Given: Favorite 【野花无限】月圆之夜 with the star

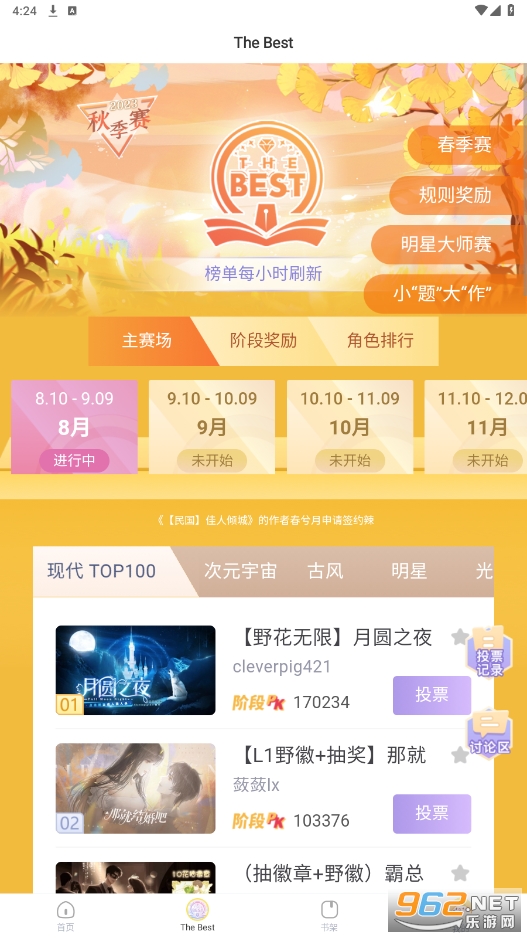Looking at the screenshot, I should [459, 636].
